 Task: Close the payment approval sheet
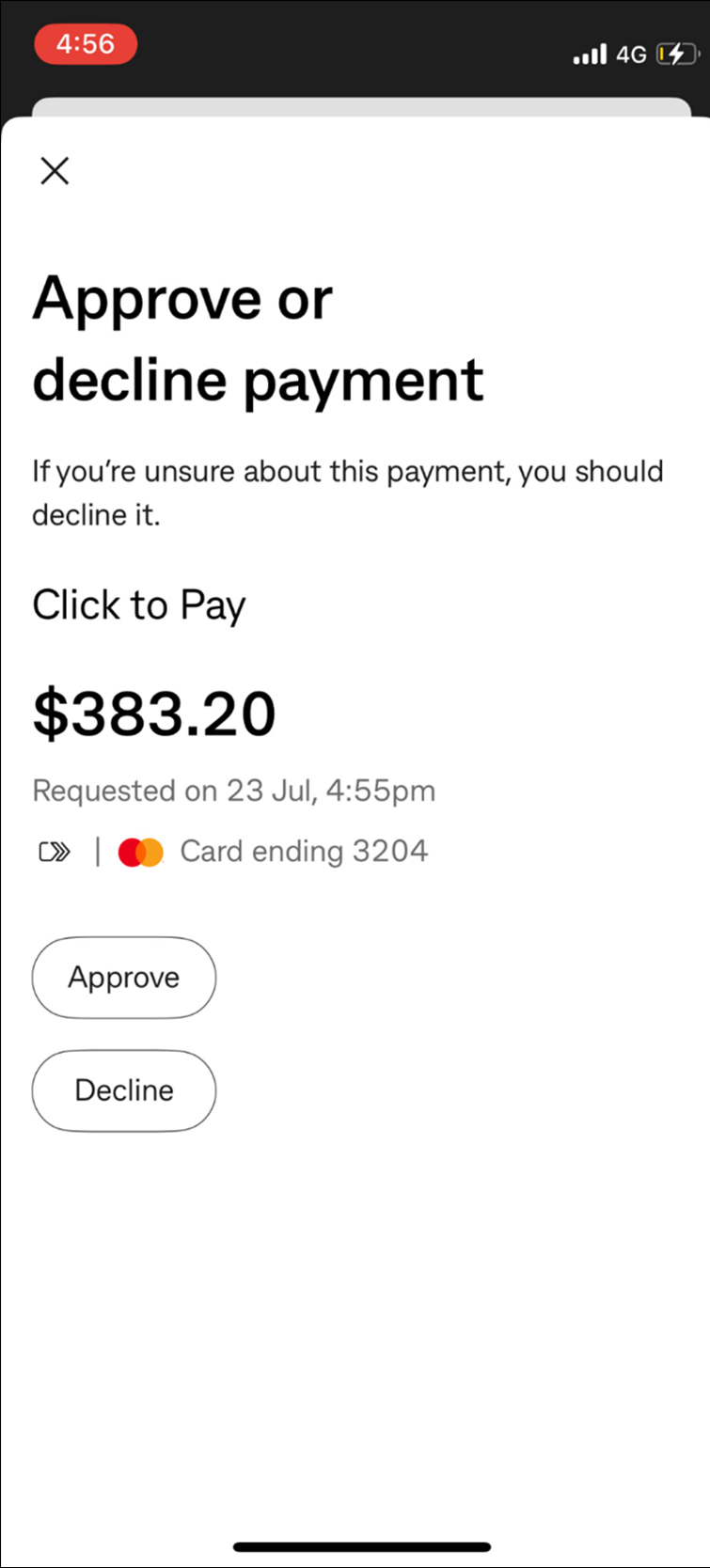[x=55, y=170]
